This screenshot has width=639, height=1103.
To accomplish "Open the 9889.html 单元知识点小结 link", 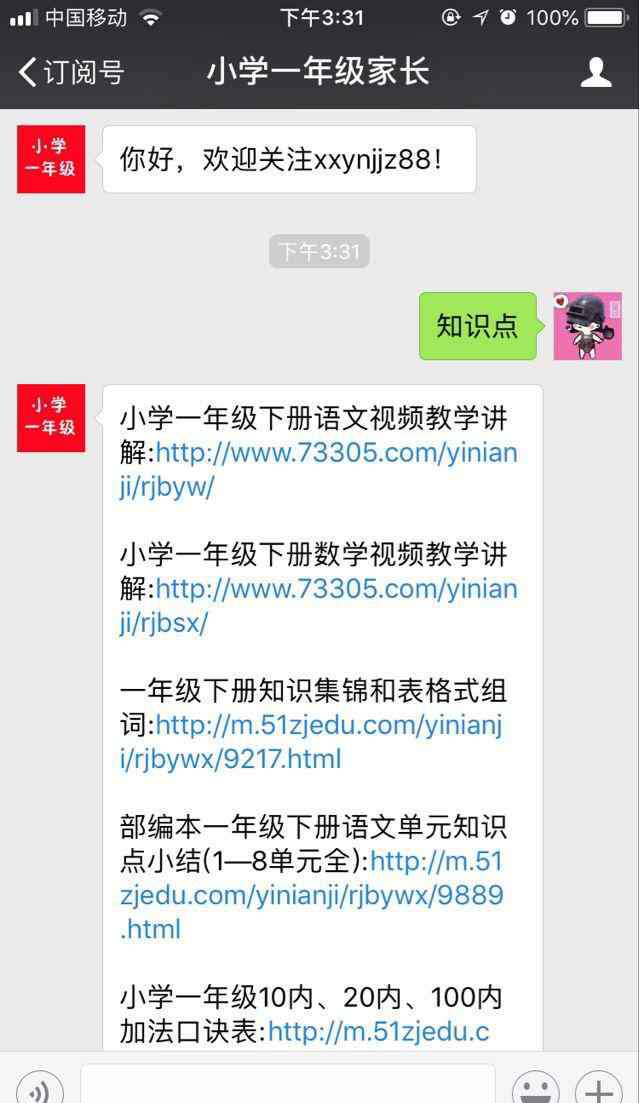I will pyautogui.click(x=310, y=895).
